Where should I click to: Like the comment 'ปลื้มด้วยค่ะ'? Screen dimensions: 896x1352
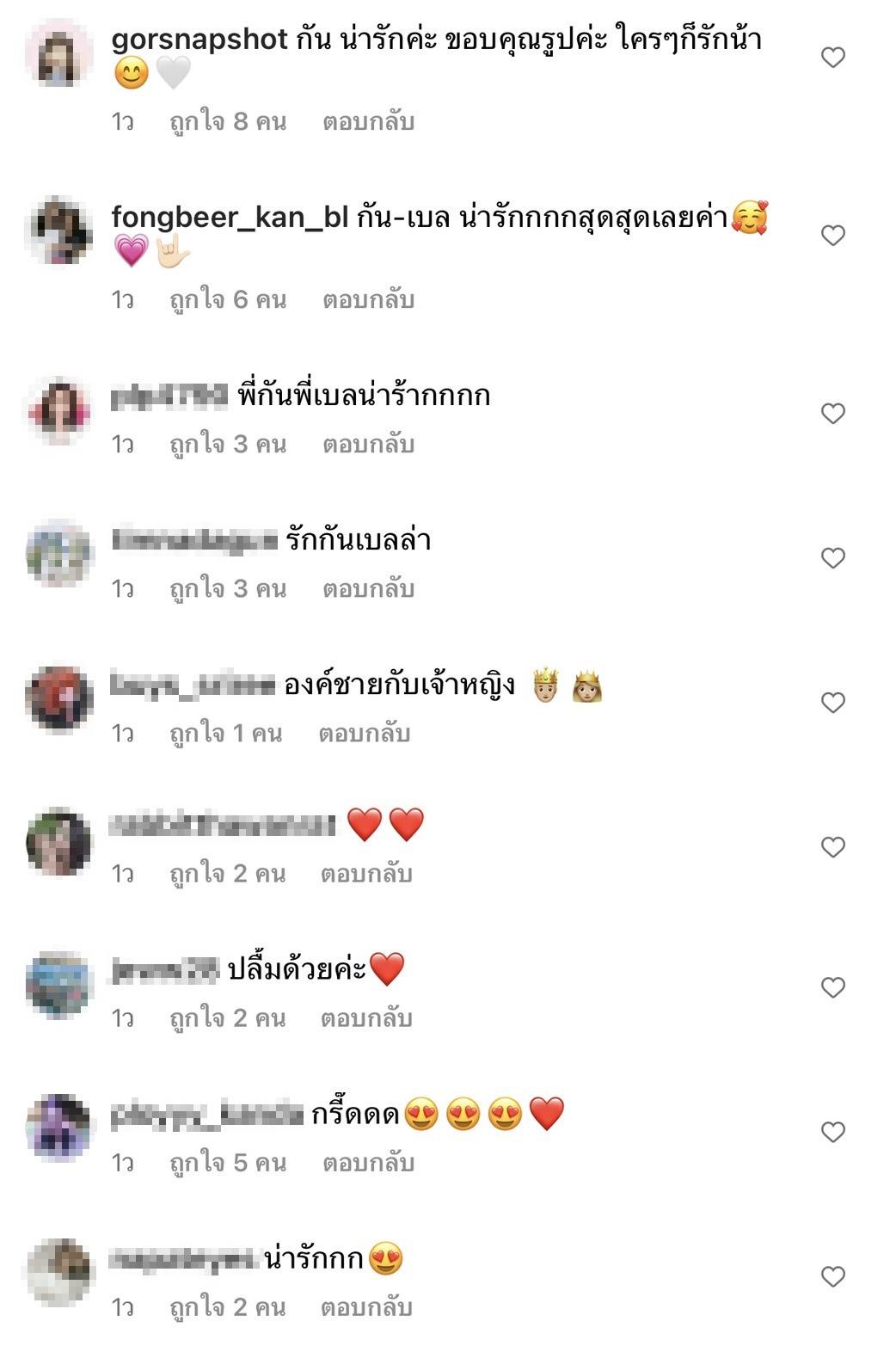coord(832,987)
